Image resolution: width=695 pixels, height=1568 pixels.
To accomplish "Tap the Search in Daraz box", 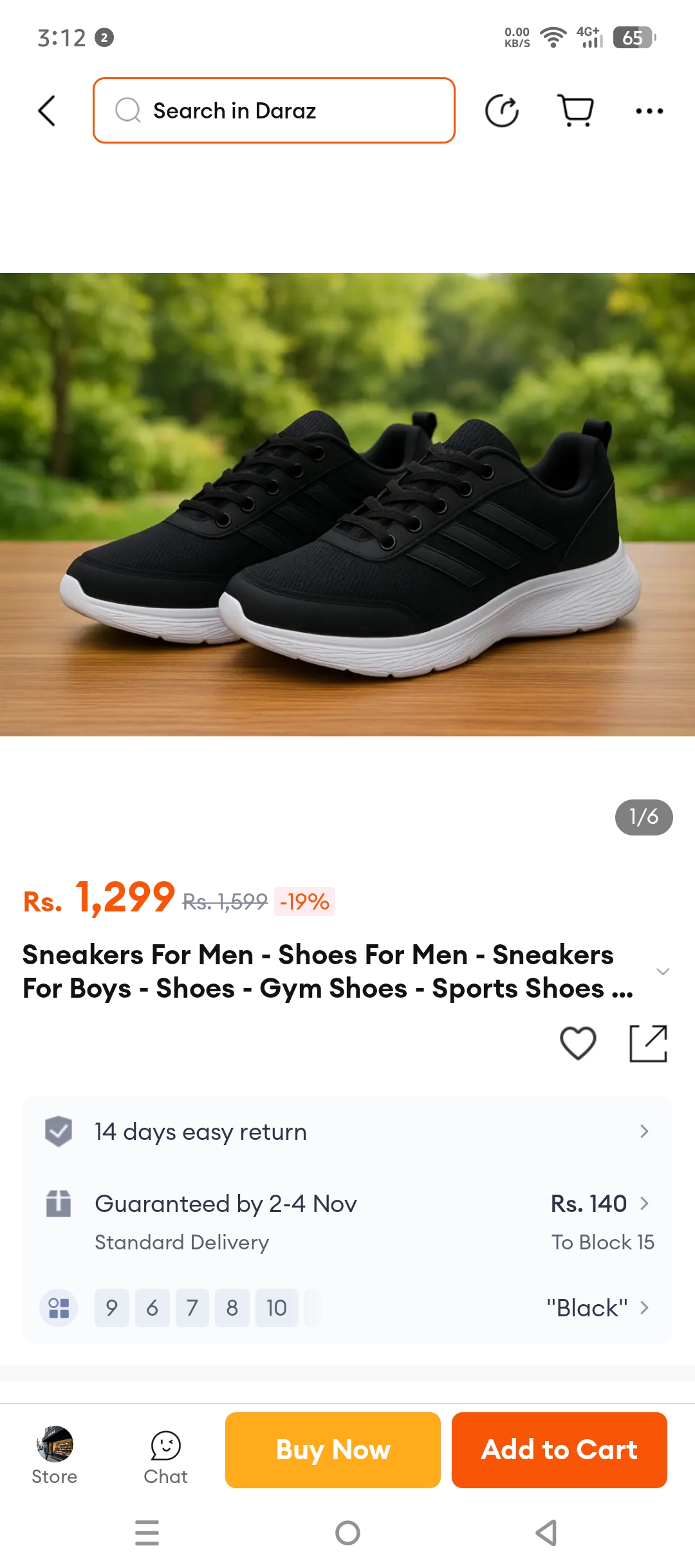I will point(274,111).
